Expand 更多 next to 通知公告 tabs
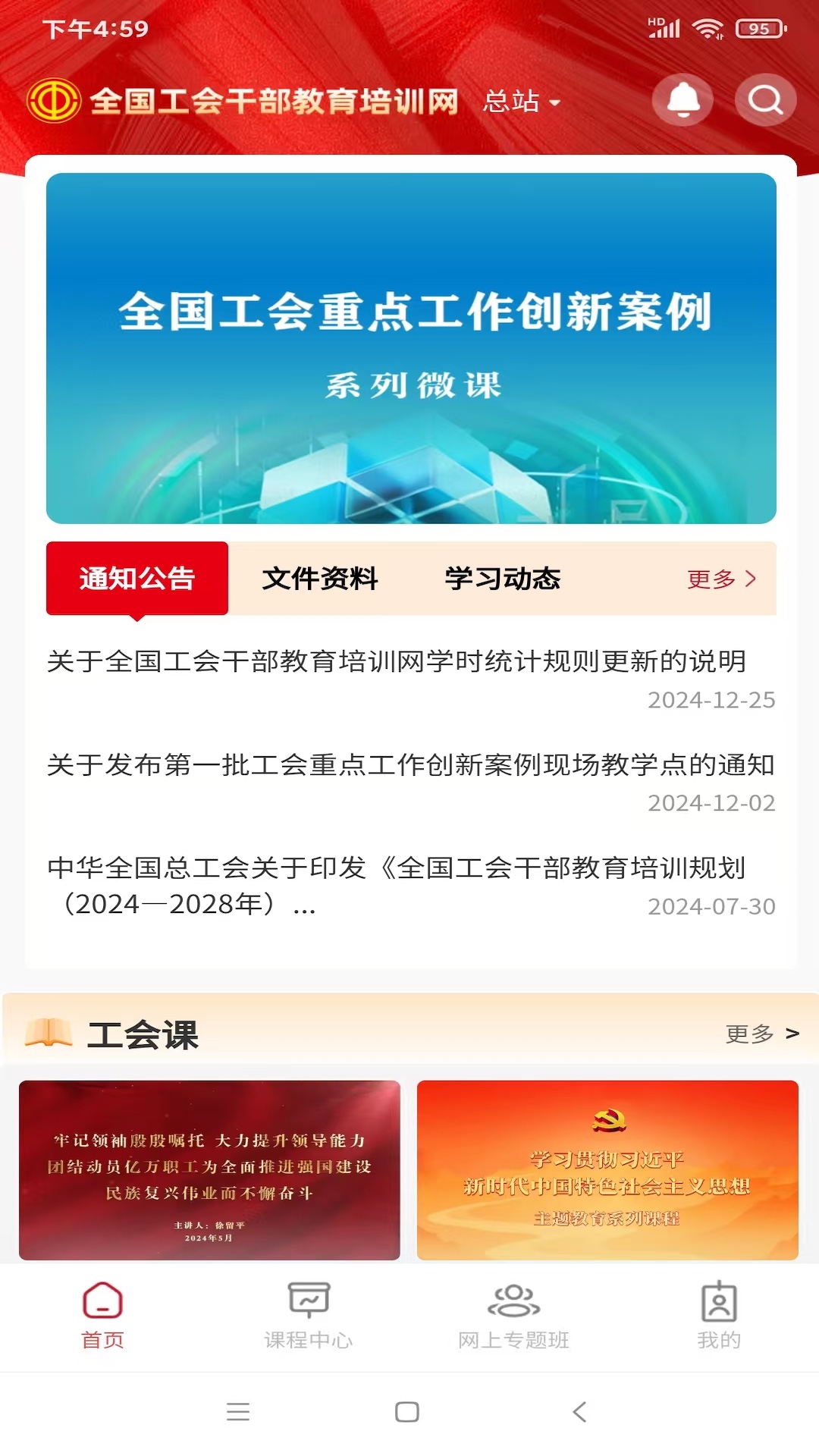819x1456 pixels. pyautogui.click(x=720, y=579)
